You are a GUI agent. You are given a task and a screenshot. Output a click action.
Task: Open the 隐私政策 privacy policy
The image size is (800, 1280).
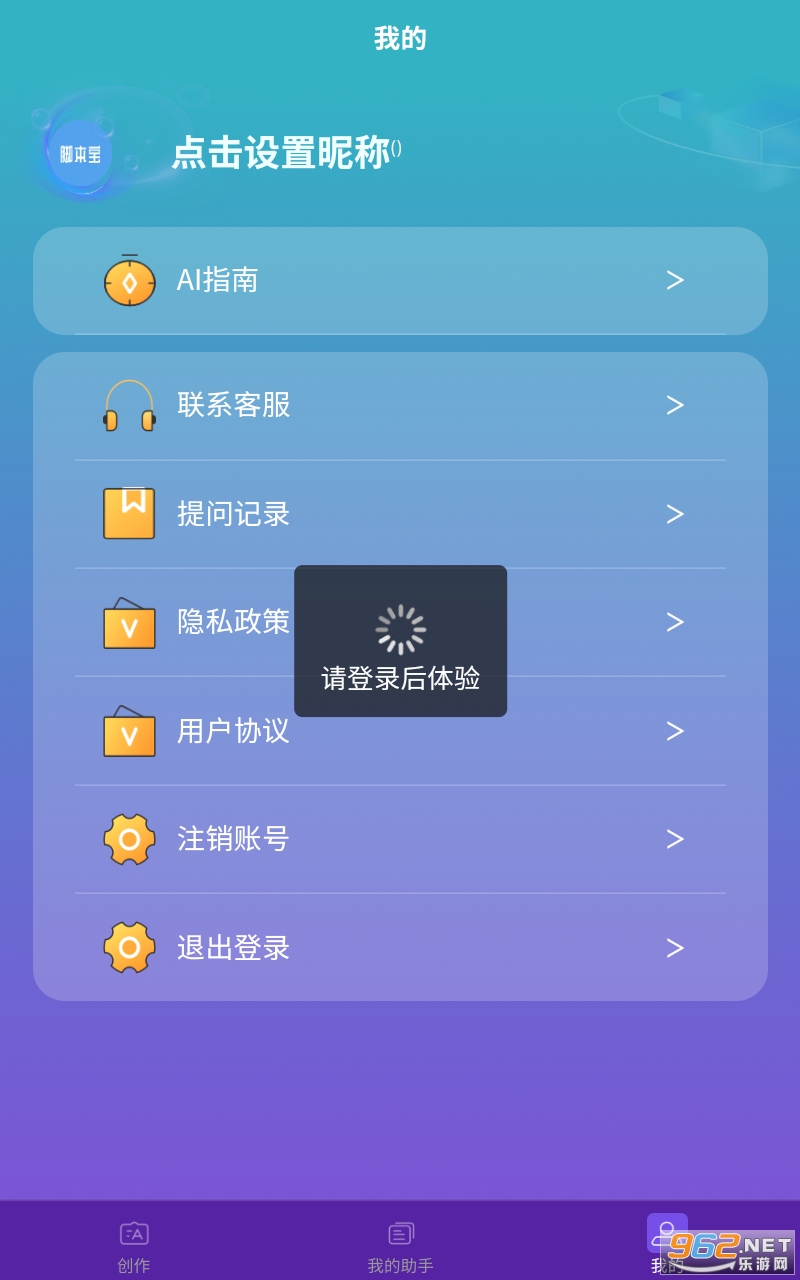[x=400, y=622]
